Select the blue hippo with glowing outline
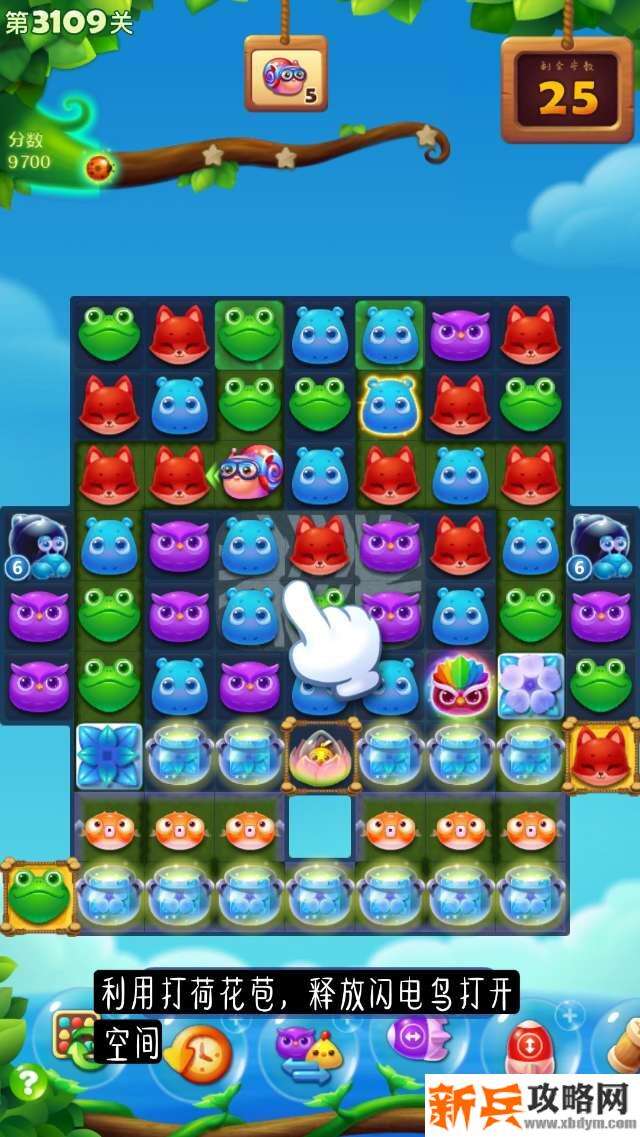 coord(390,403)
